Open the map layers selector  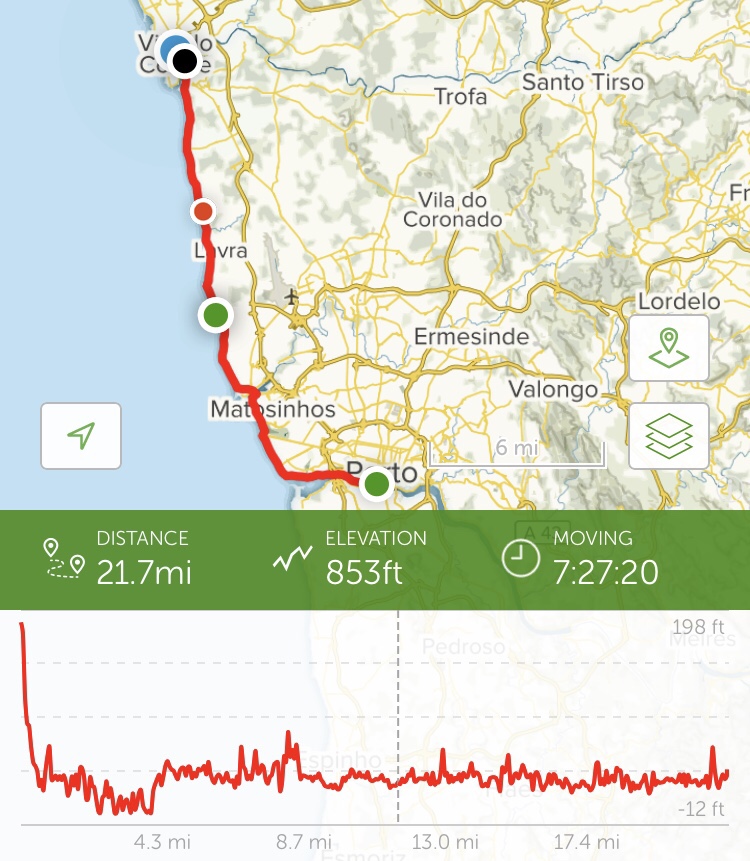pos(668,435)
